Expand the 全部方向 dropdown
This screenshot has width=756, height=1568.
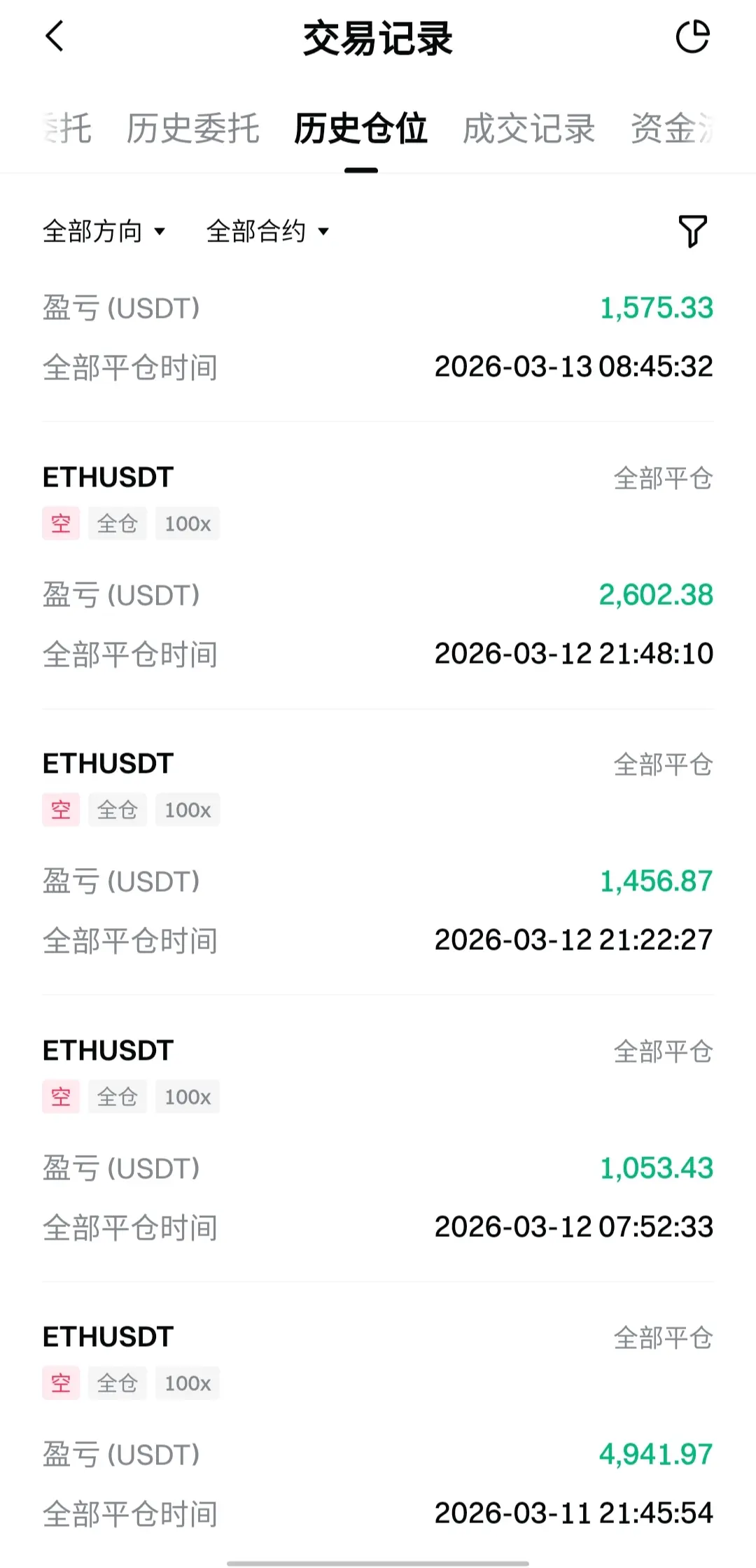pyautogui.click(x=104, y=231)
